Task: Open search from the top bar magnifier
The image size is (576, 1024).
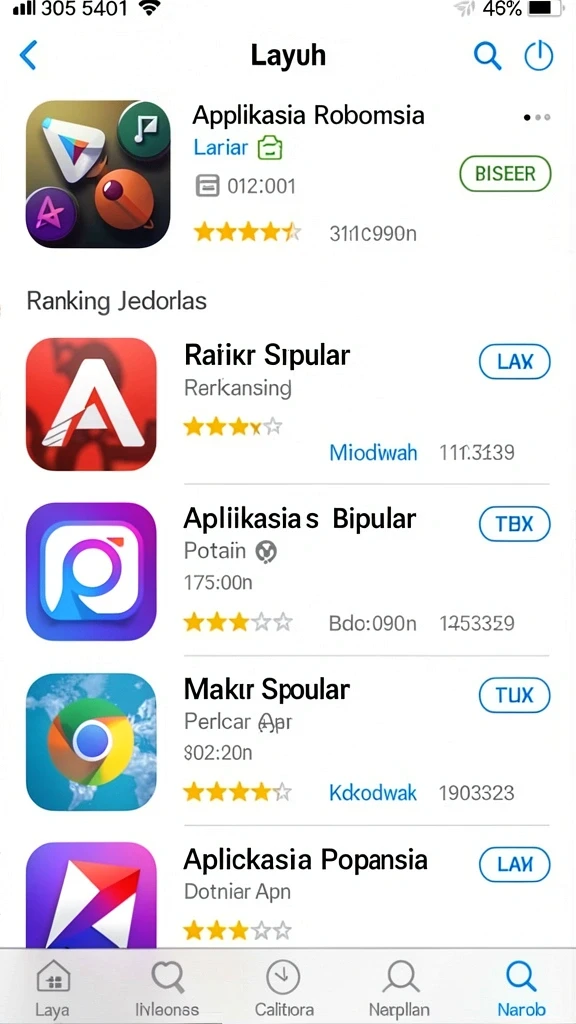Action: pos(487,56)
